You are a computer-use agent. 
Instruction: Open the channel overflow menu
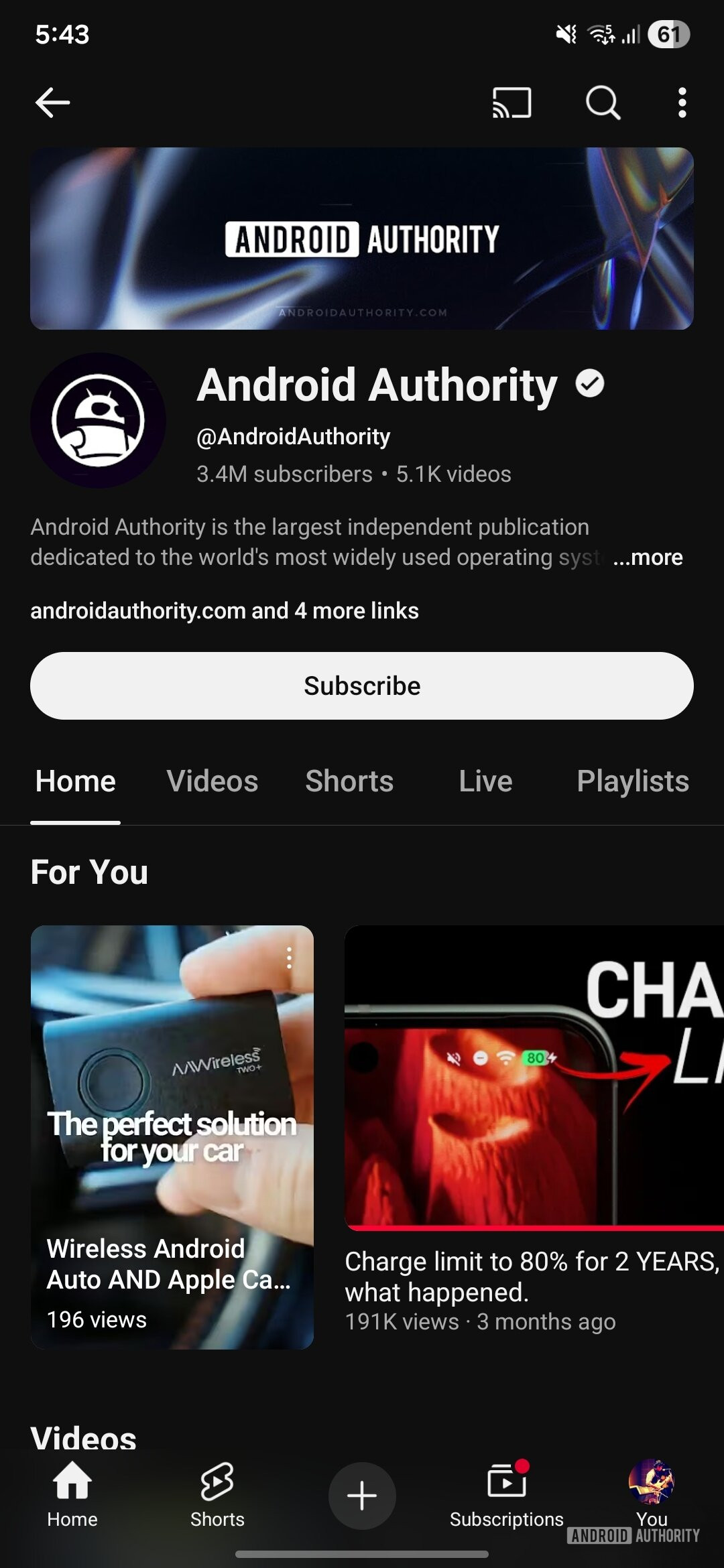682,103
